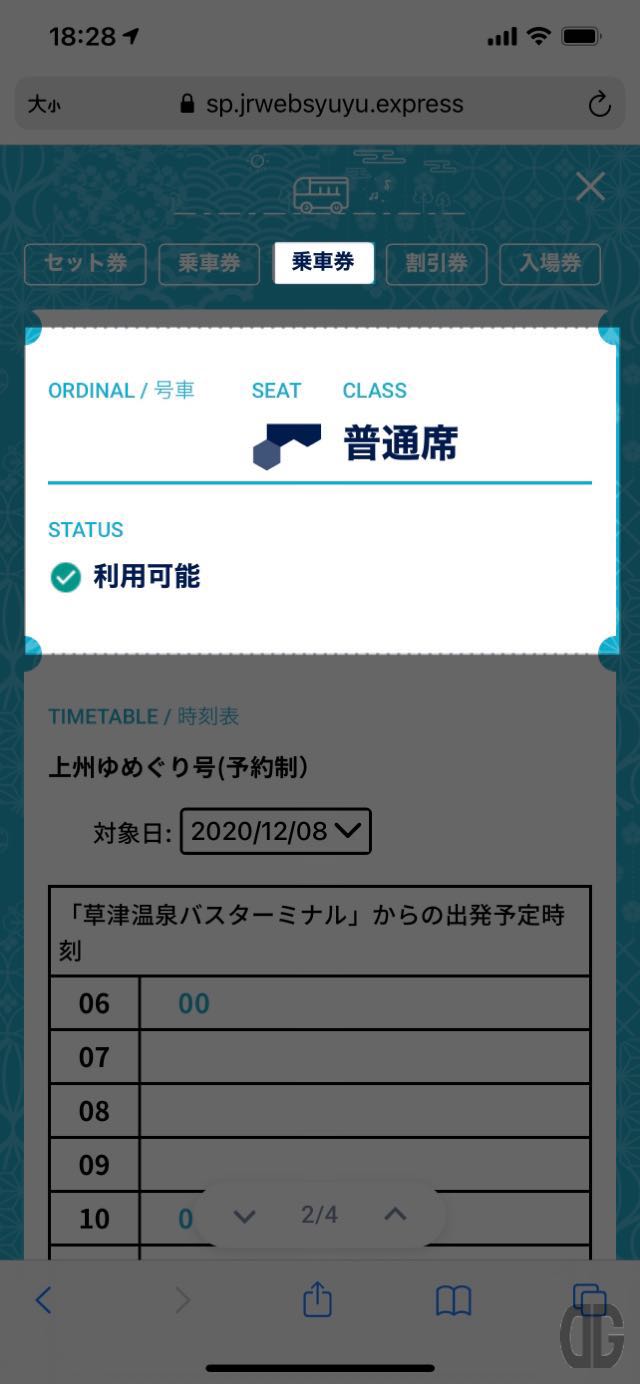
Task: Open the 対象日 date dropdown 2020/12/08
Action: click(x=275, y=831)
